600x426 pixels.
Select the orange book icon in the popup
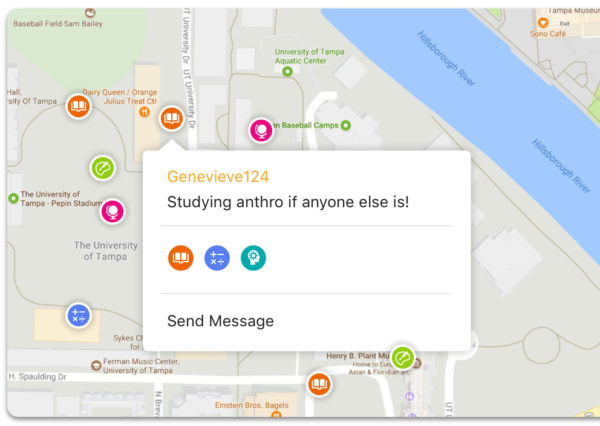click(181, 258)
